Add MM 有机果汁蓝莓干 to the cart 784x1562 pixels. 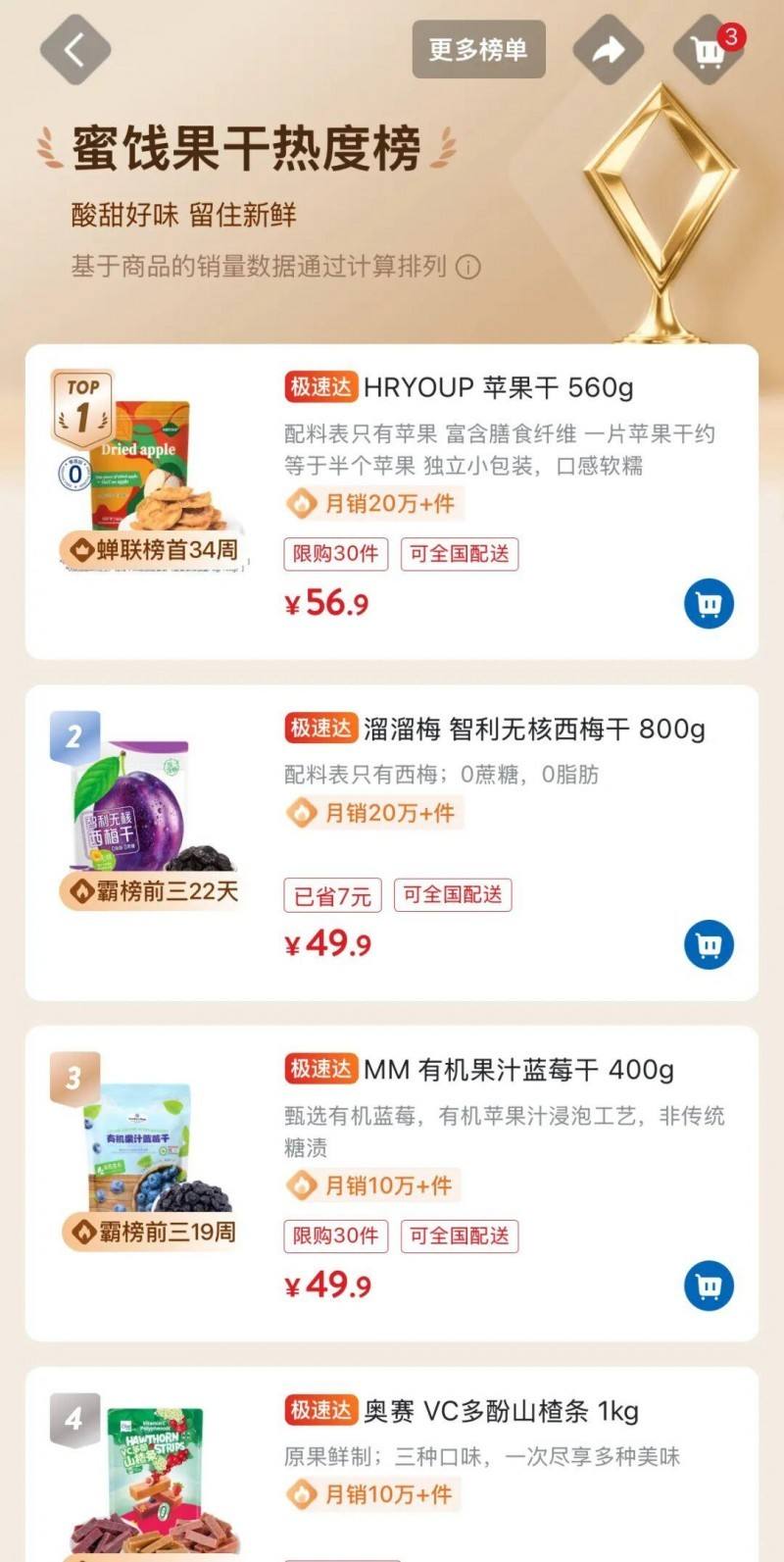coord(709,1285)
